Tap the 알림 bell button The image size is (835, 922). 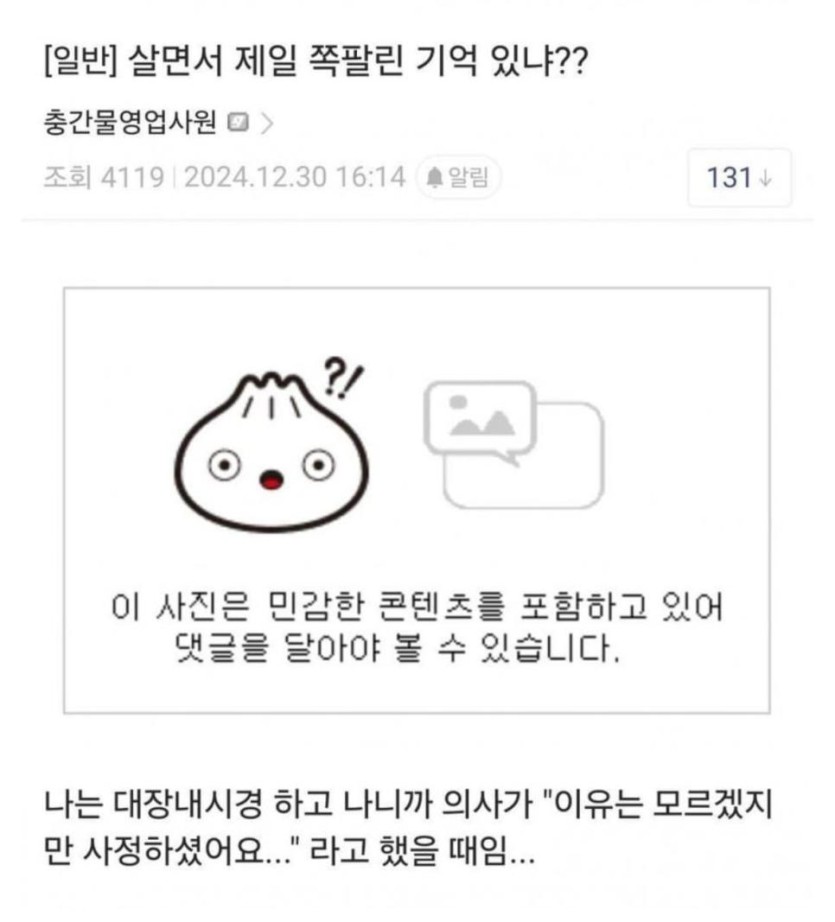point(458,178)
